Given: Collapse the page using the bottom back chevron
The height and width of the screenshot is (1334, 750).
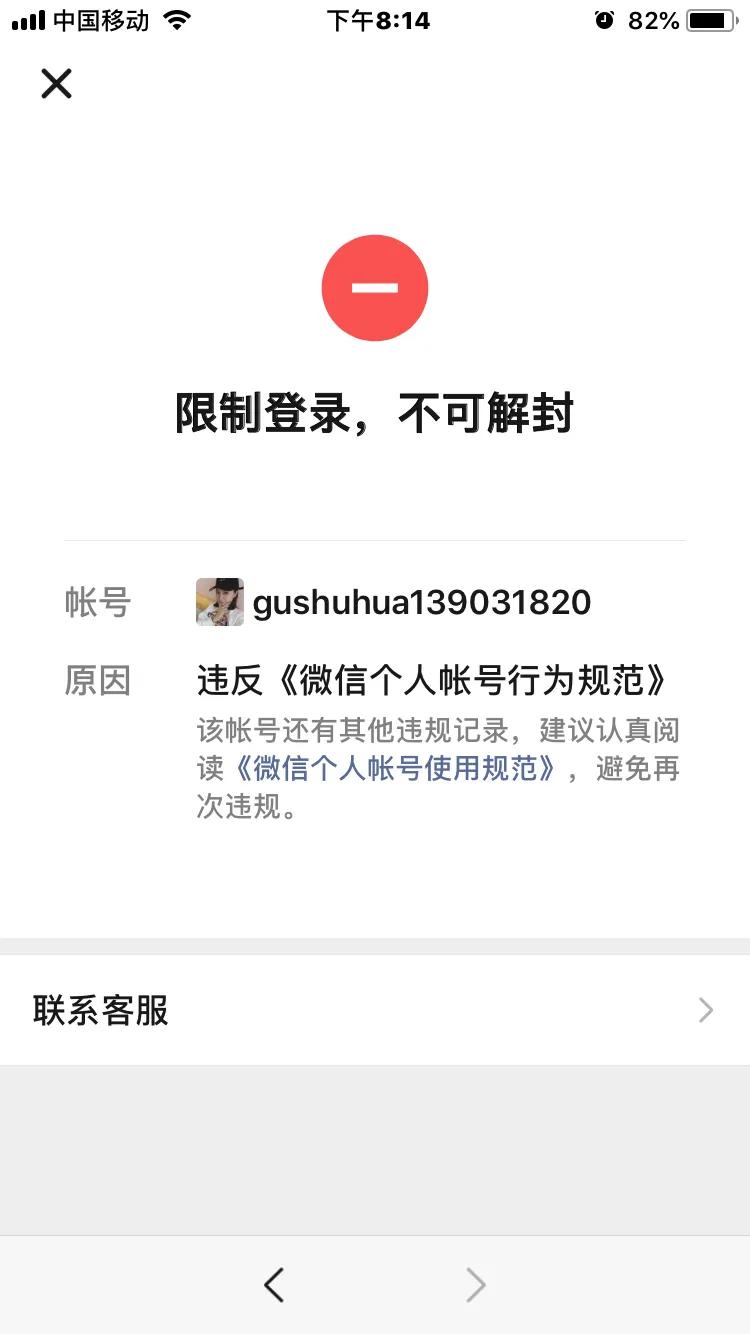Looking at the screenshot, I should point(274,1285).
